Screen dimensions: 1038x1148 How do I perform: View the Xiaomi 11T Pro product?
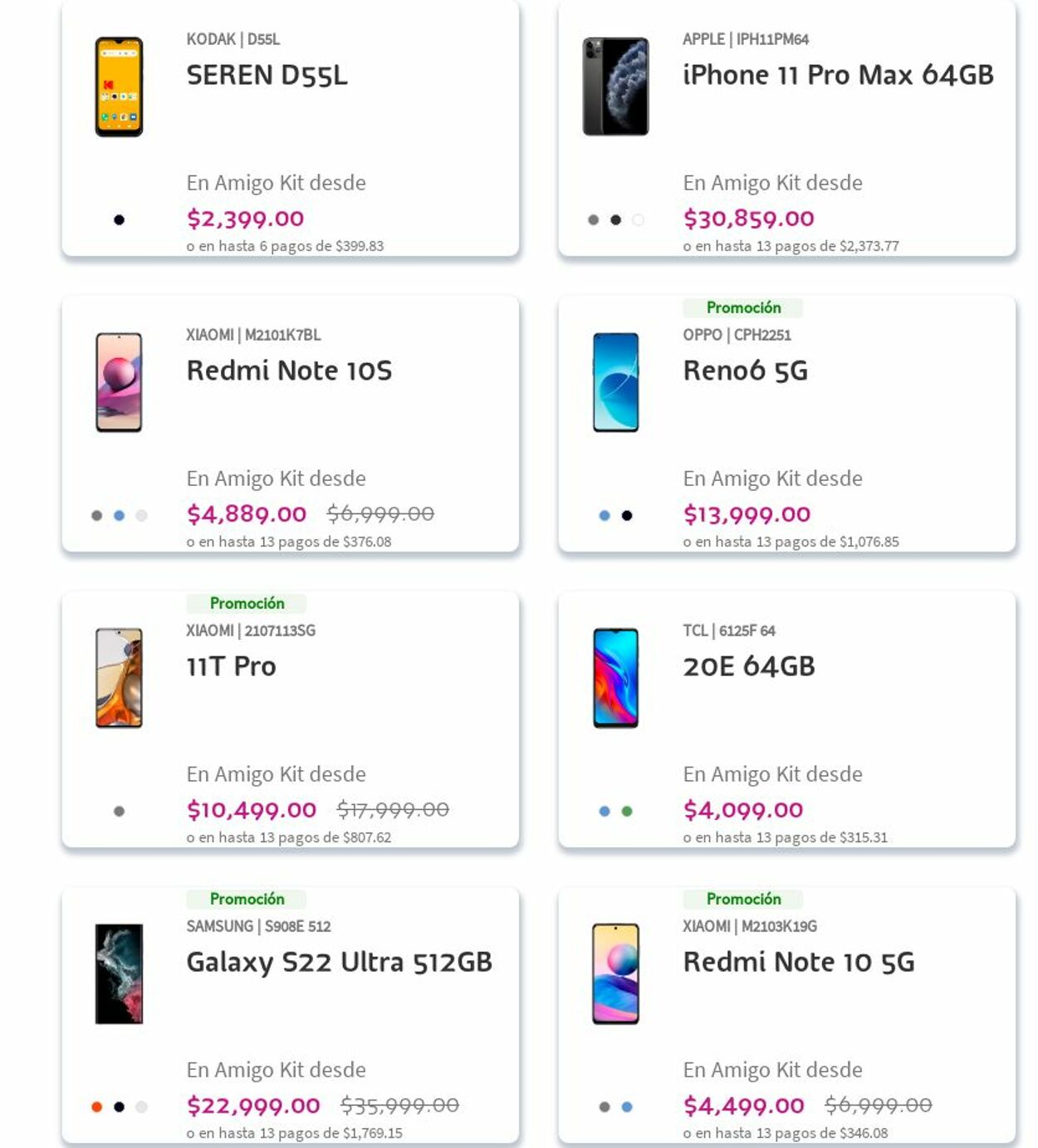(x=231, y=666)
